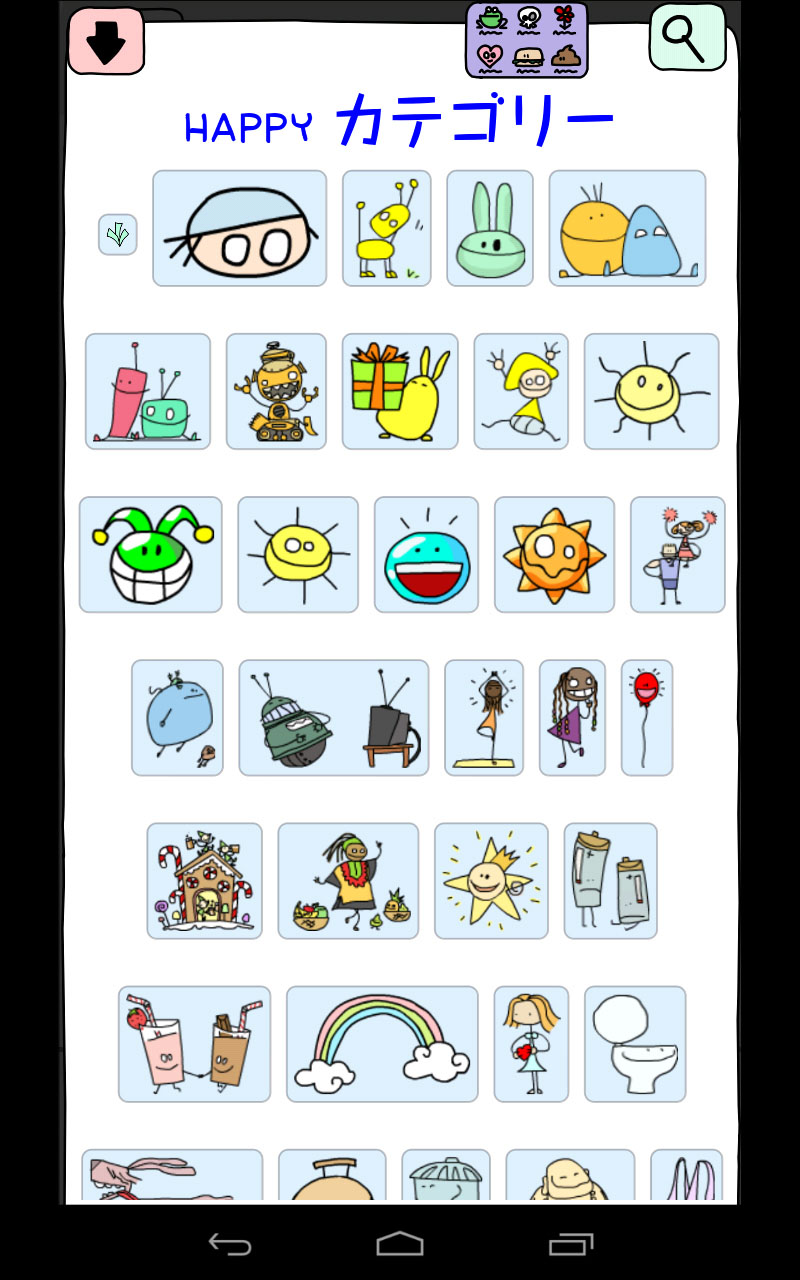The height and width of the screenshot is (1280, 800).
Task: Tap the pink down arrow button
Action: (106, 40)
